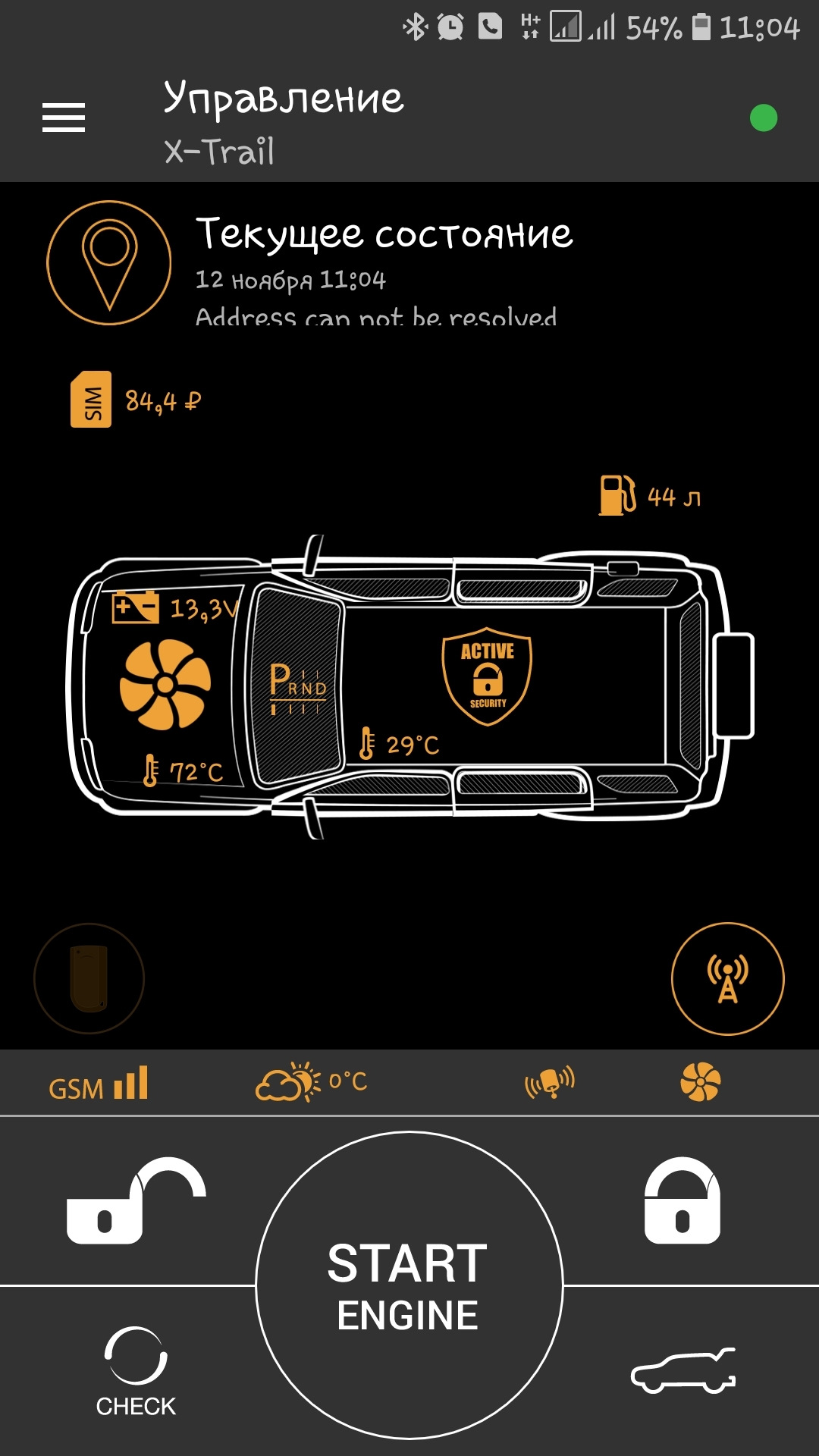Tap the dimmed key fob circle
The width and height of the screenshot is (819, 1456).
[x=89, y=979]
